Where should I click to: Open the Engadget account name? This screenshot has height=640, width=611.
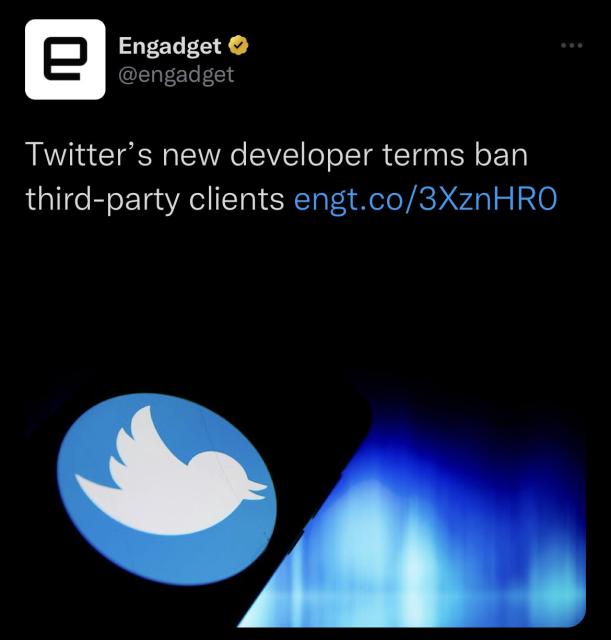(x=169, y=46)
